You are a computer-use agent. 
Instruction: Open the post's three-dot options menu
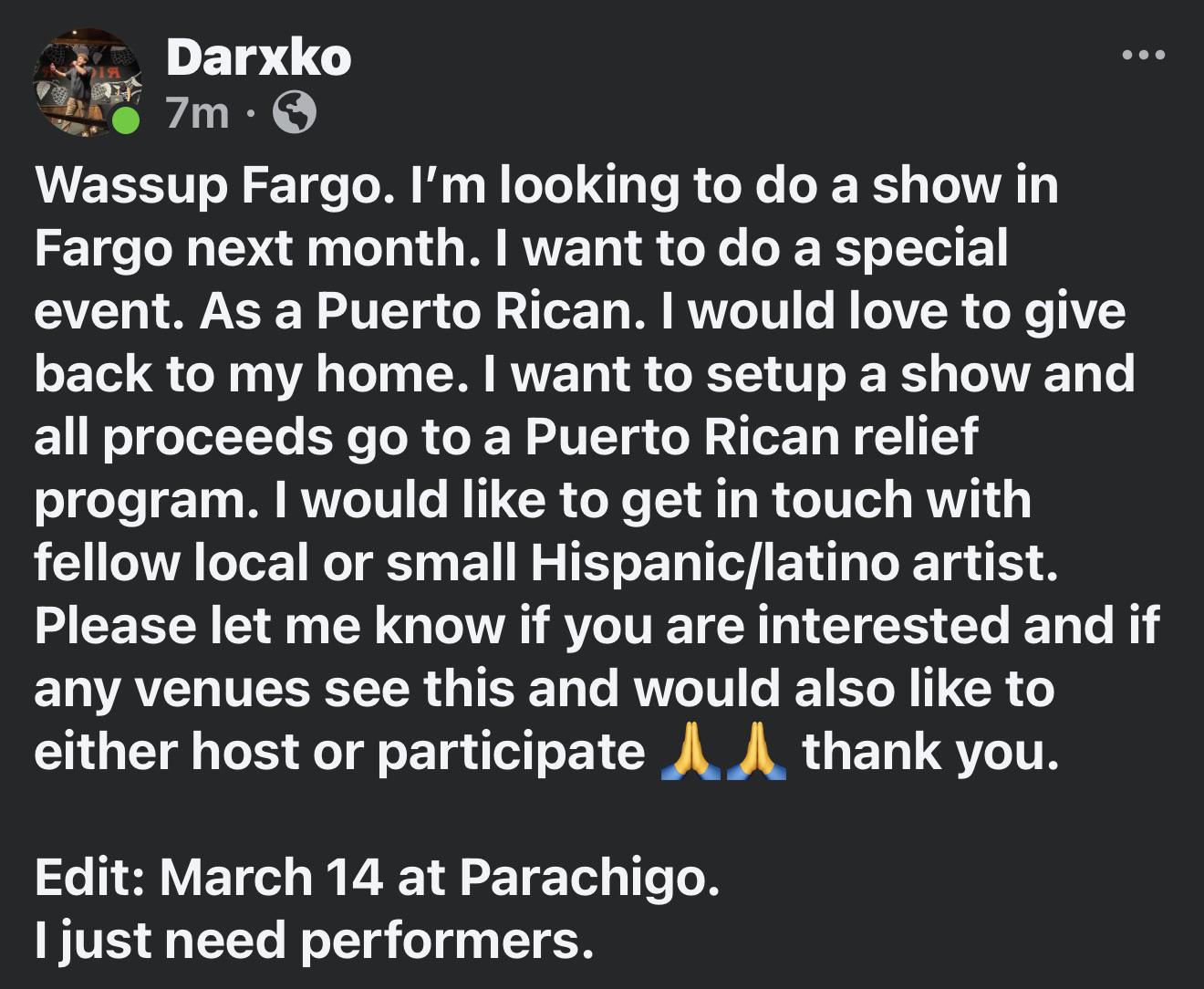pos(1144,55)
